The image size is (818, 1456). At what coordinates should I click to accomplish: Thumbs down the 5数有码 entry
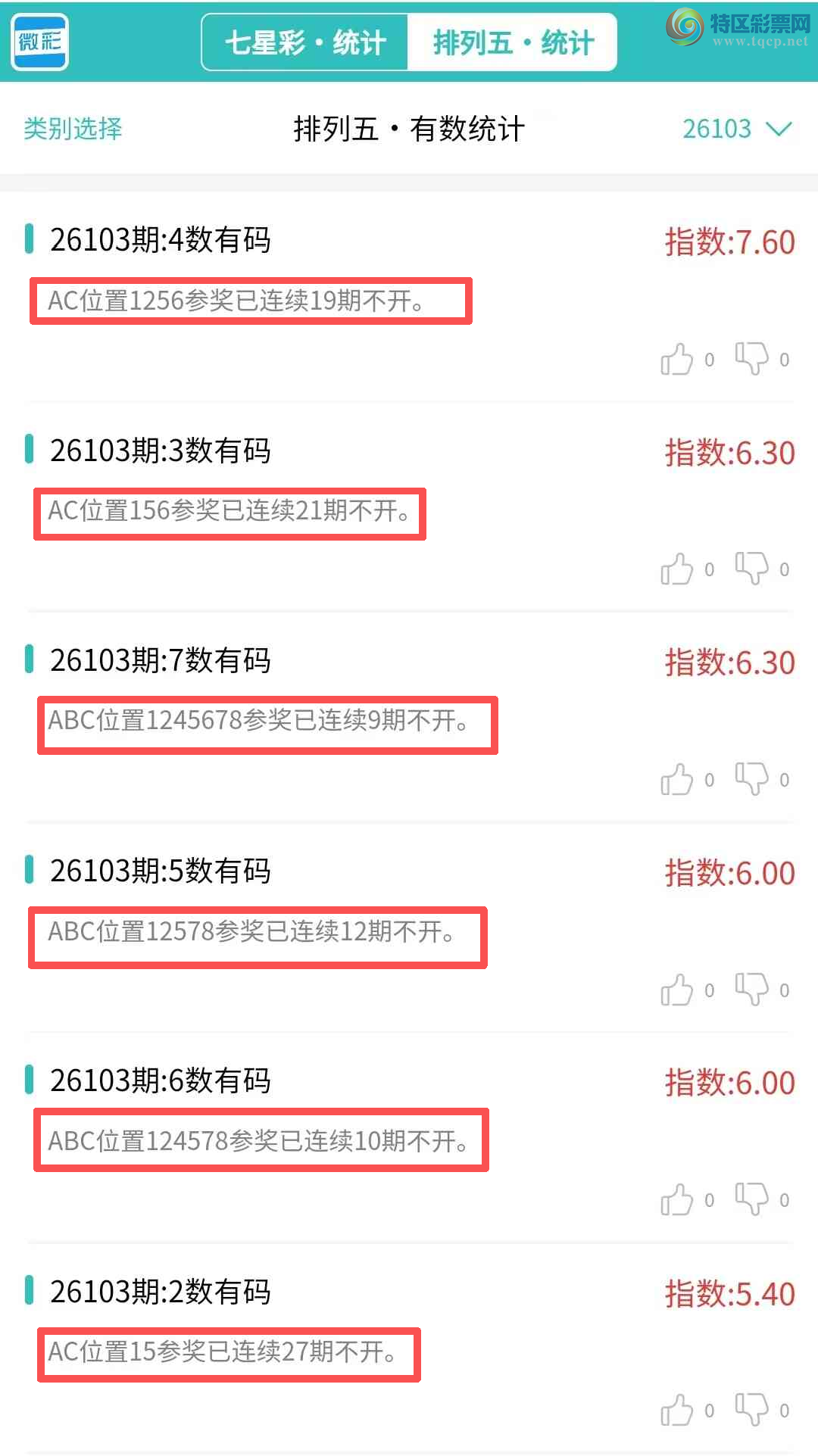751,988
